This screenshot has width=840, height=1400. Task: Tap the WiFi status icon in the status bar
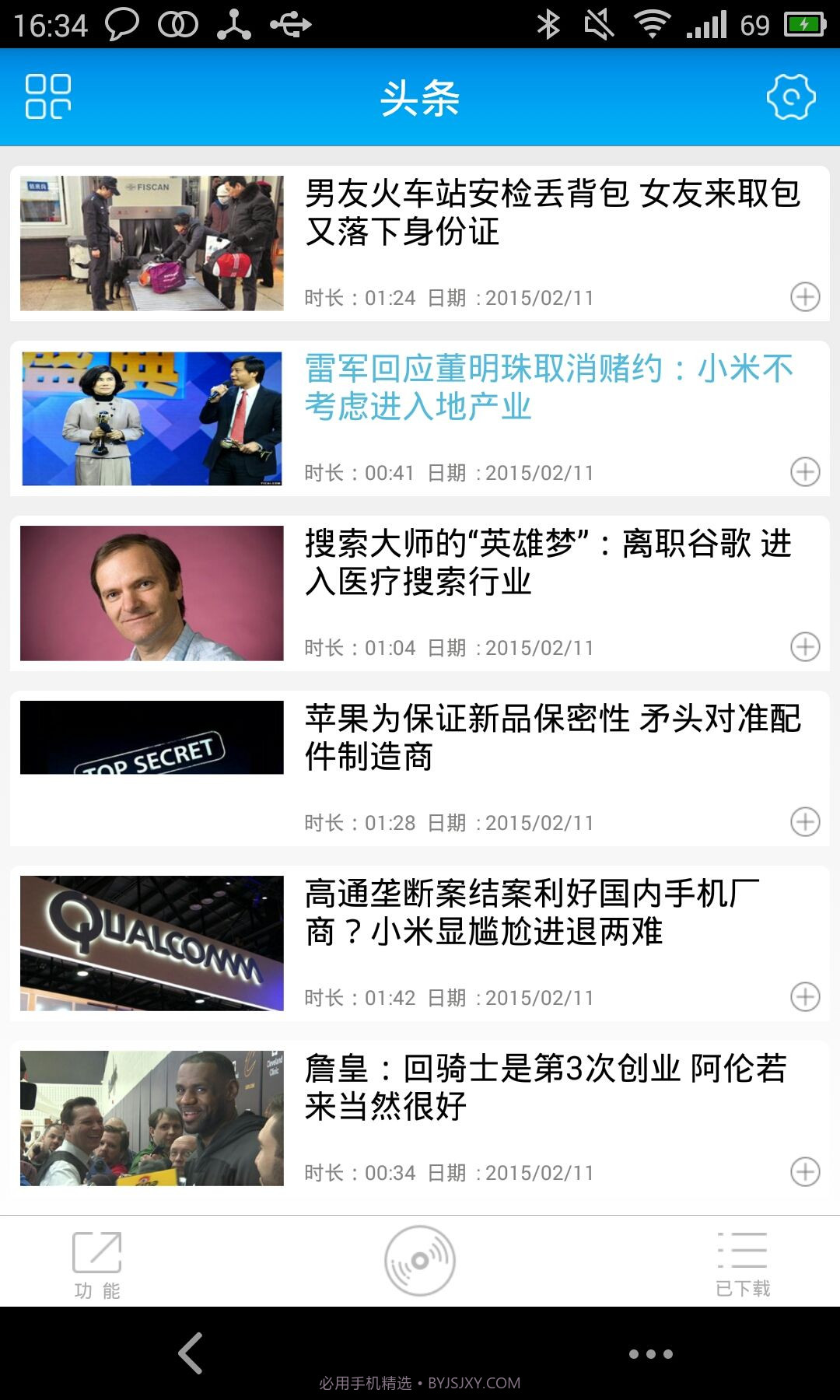tap(653, 24)
